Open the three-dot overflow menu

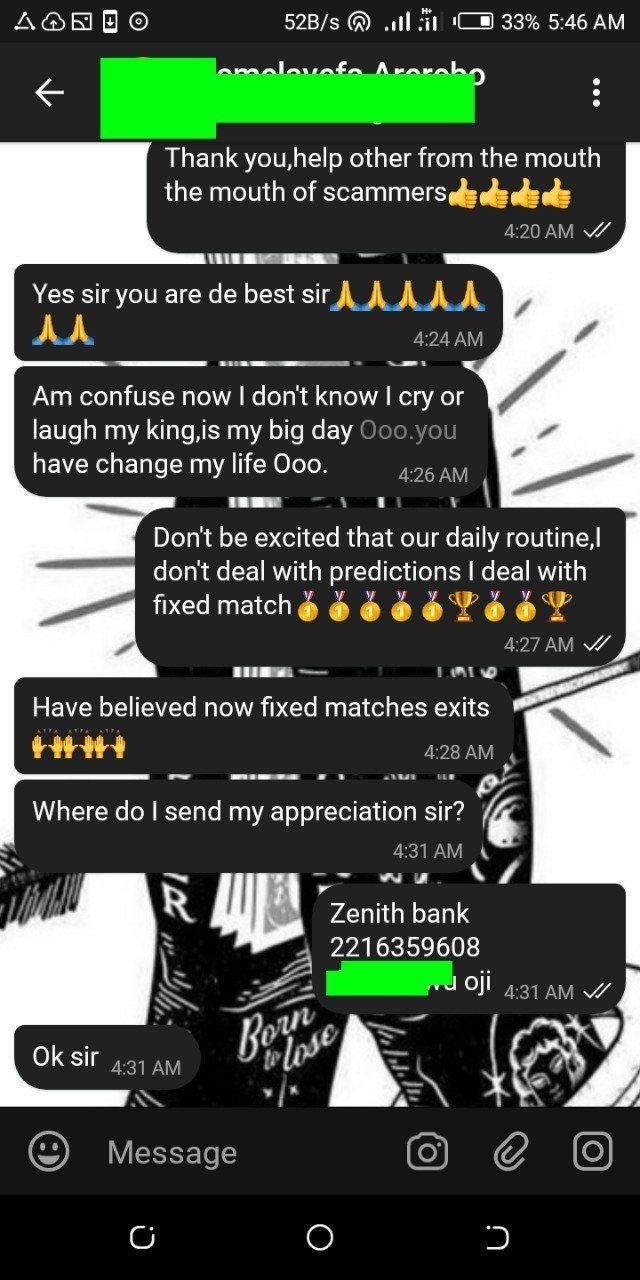(x=596, y=93)
